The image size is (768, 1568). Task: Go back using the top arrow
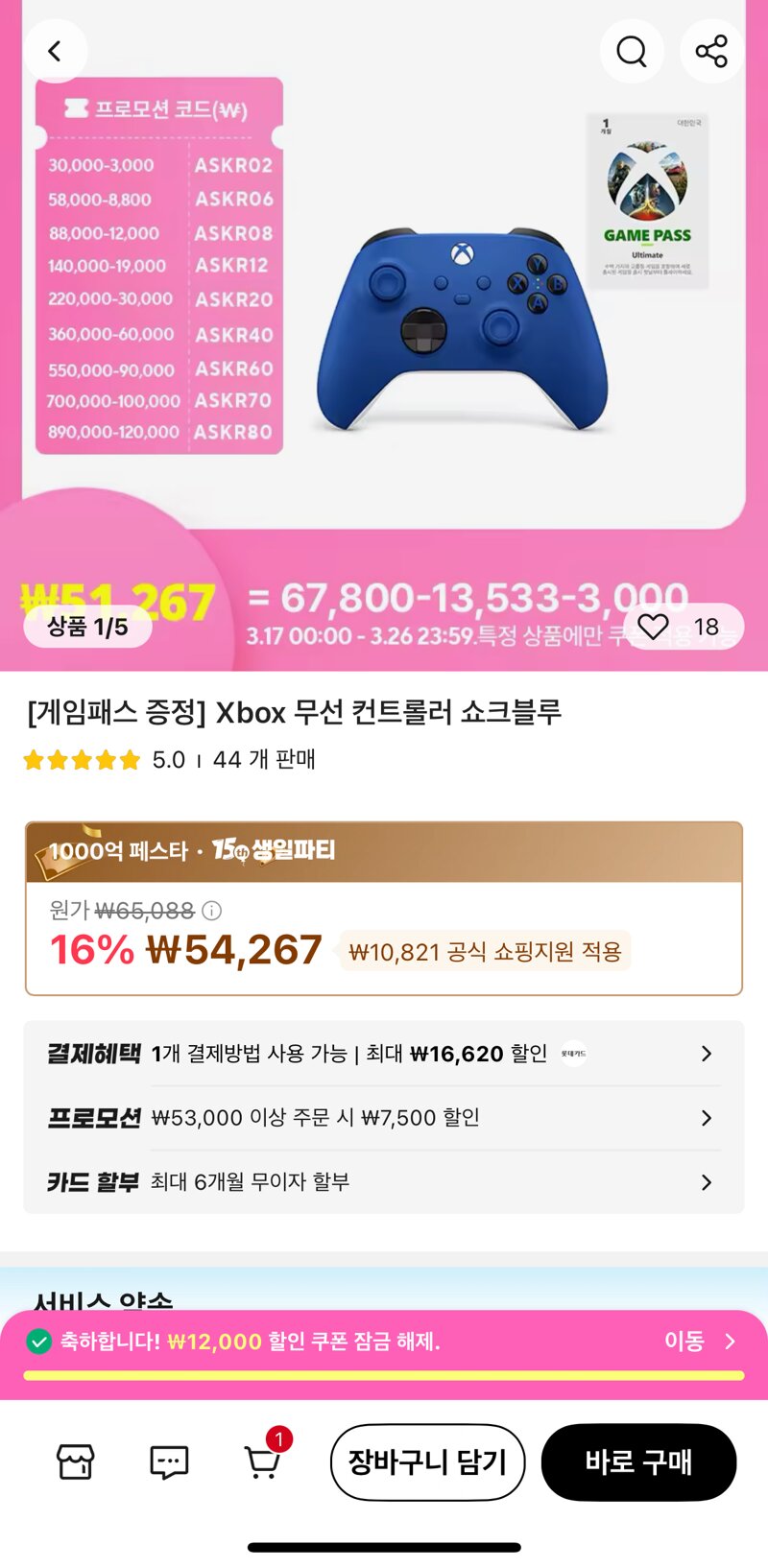55,51
